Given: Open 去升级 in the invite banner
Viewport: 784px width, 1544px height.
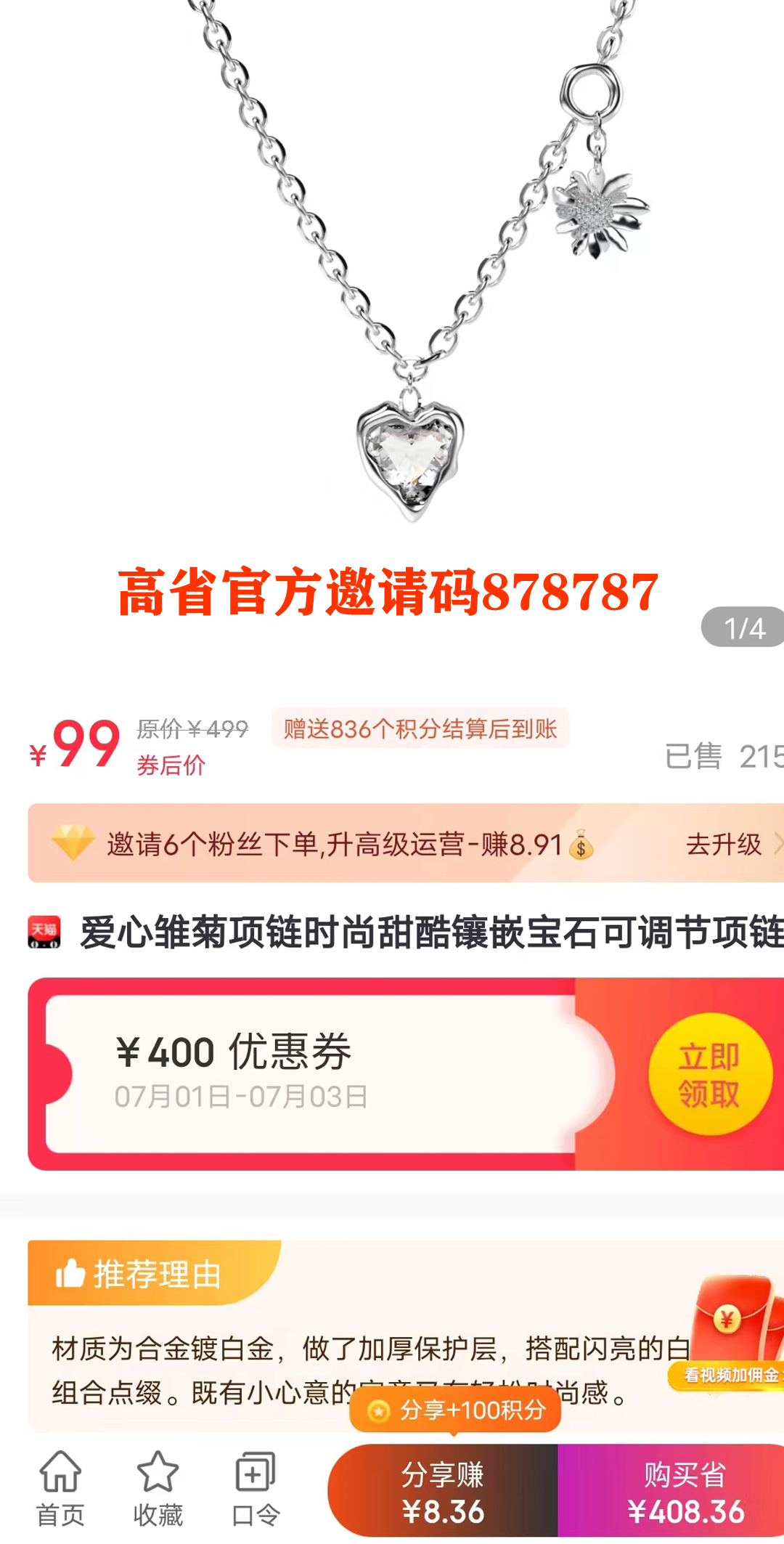Looking at the screenshot, I should click(730, 844).
